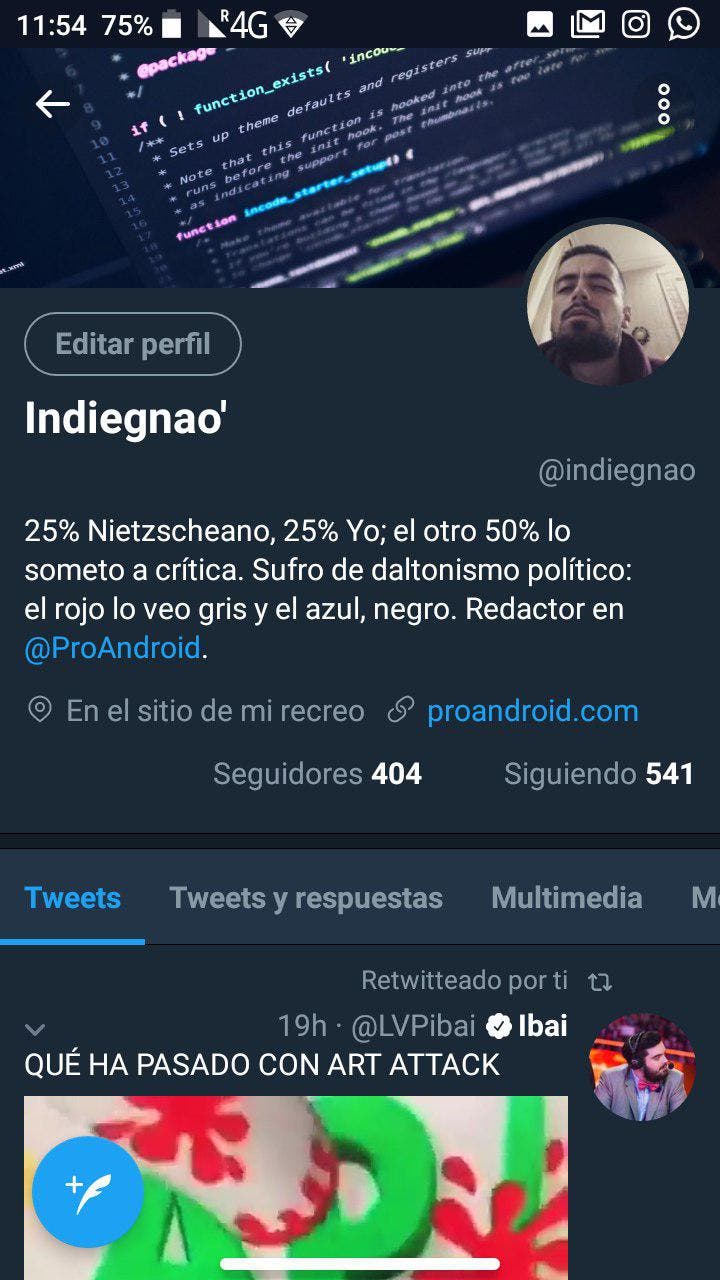Tap the video progress bar on the Art Attack clip

point(360,1264)
